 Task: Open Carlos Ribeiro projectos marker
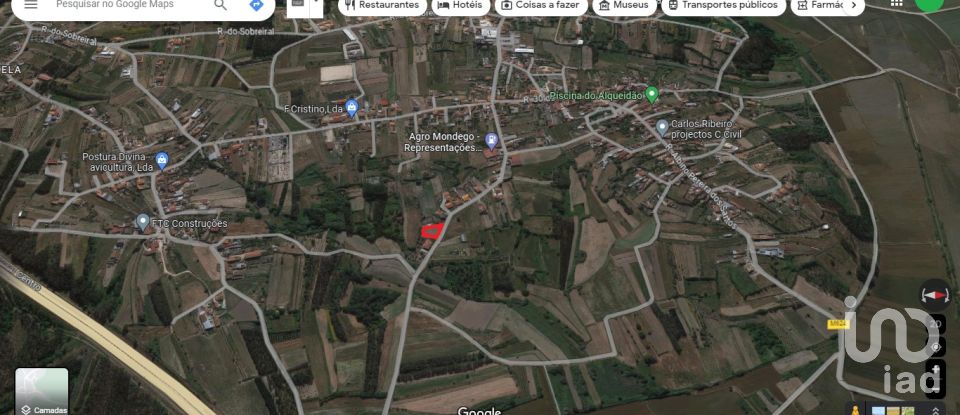click(662, 127)
